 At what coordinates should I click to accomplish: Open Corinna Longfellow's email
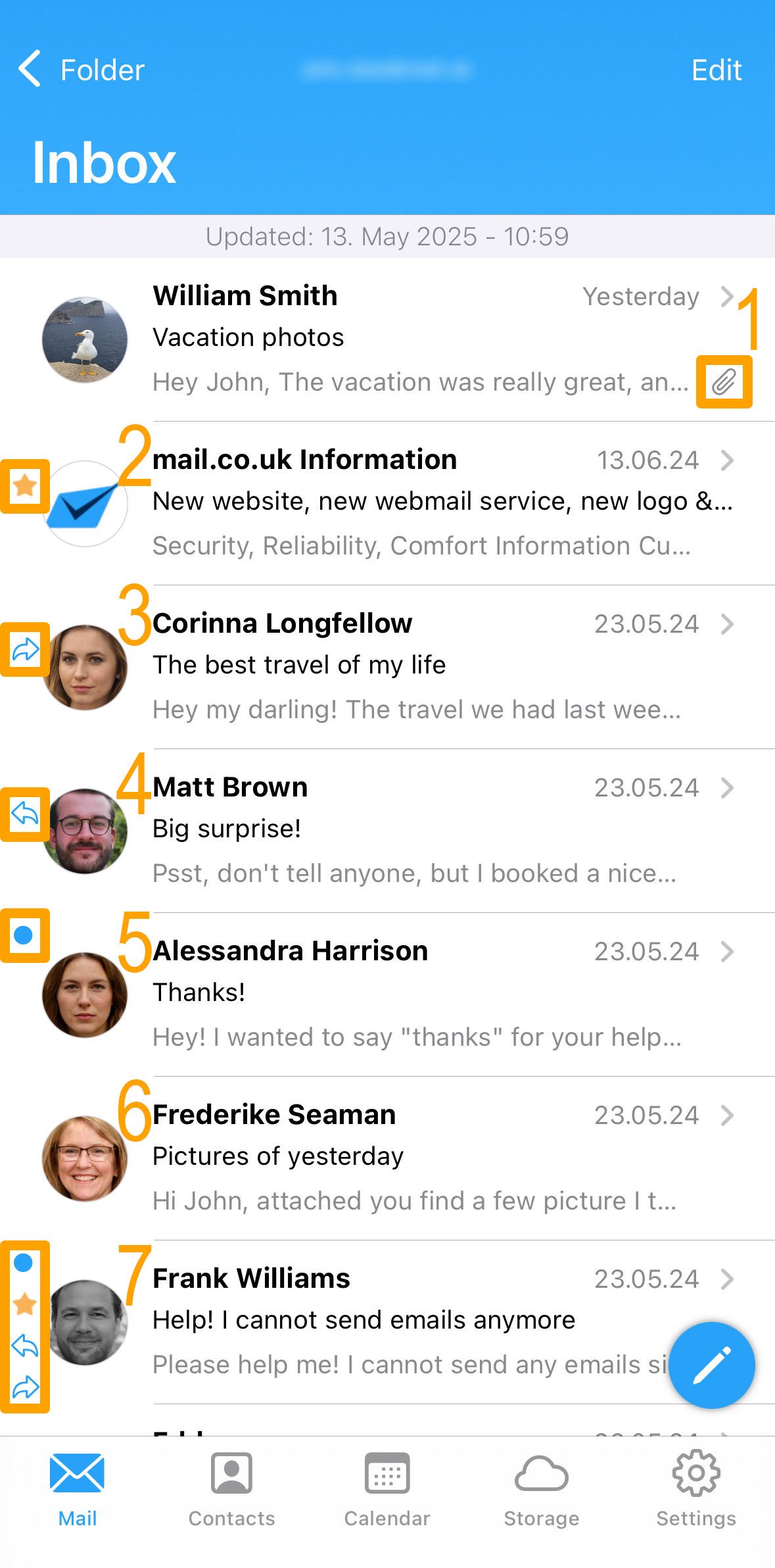point(388,667)
